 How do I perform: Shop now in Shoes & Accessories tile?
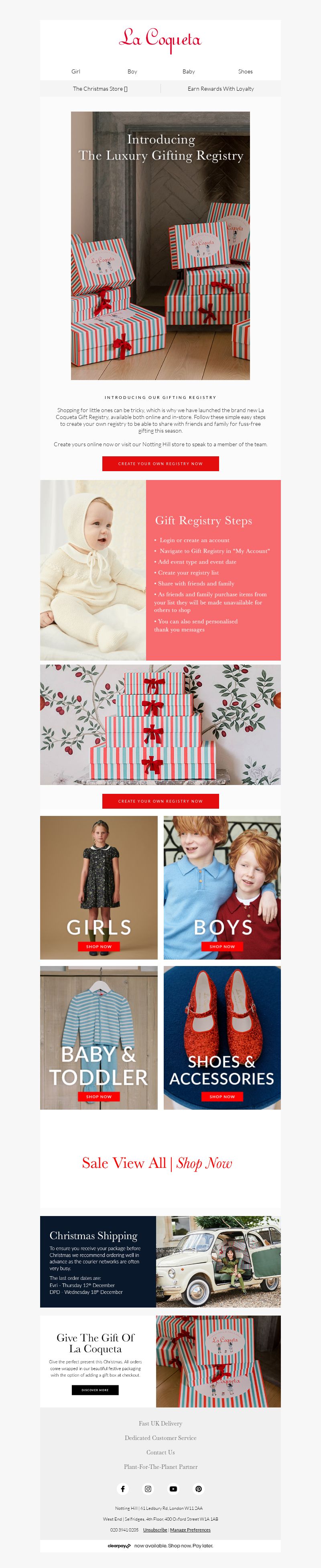pos(222,1096)
